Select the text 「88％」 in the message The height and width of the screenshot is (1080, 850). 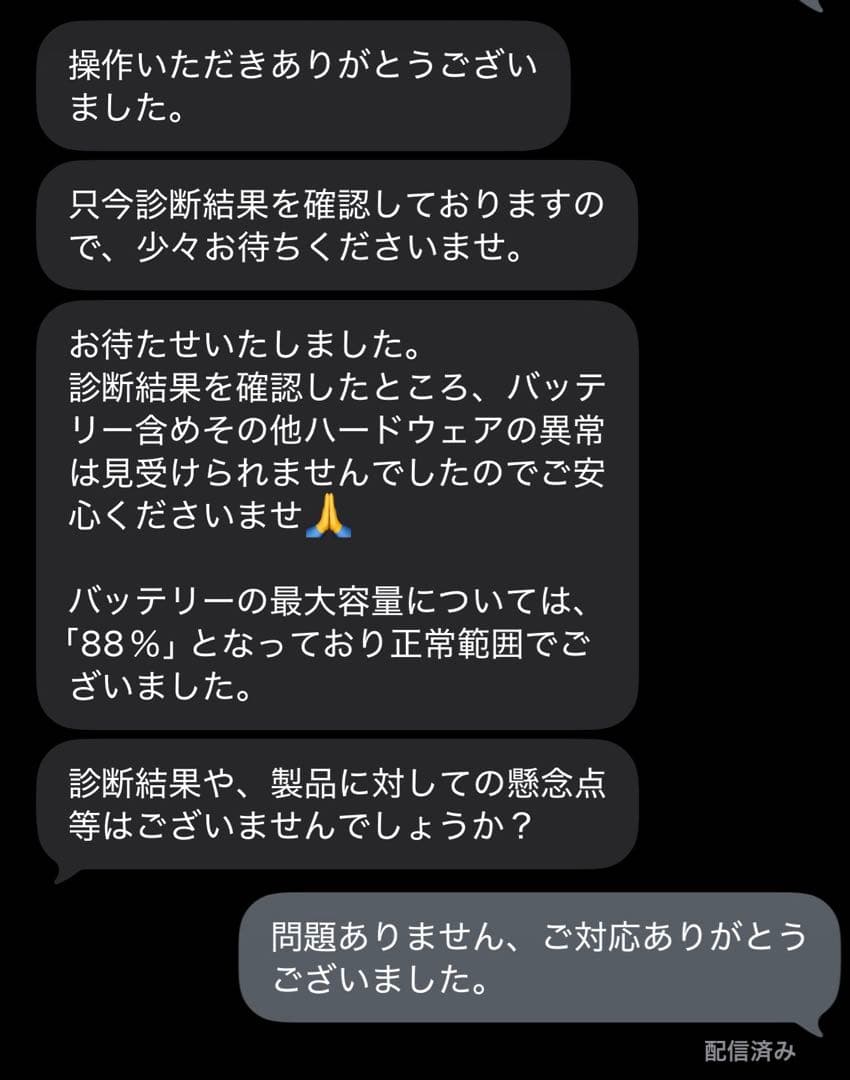117,642
